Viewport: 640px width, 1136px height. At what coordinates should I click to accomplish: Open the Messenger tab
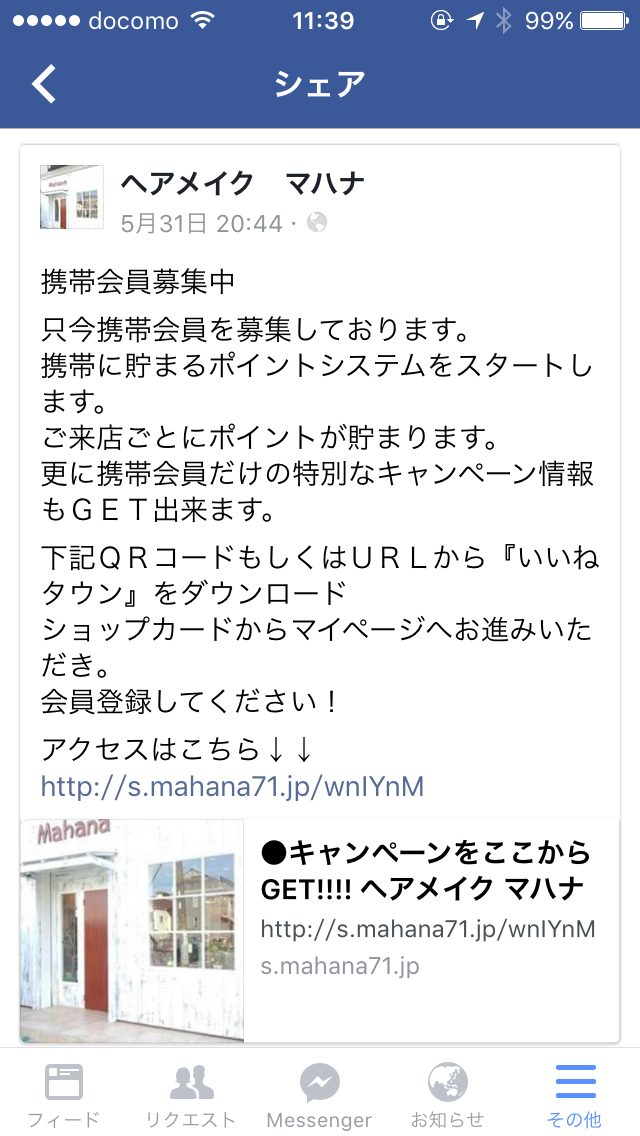click(x=320, y=1094)
